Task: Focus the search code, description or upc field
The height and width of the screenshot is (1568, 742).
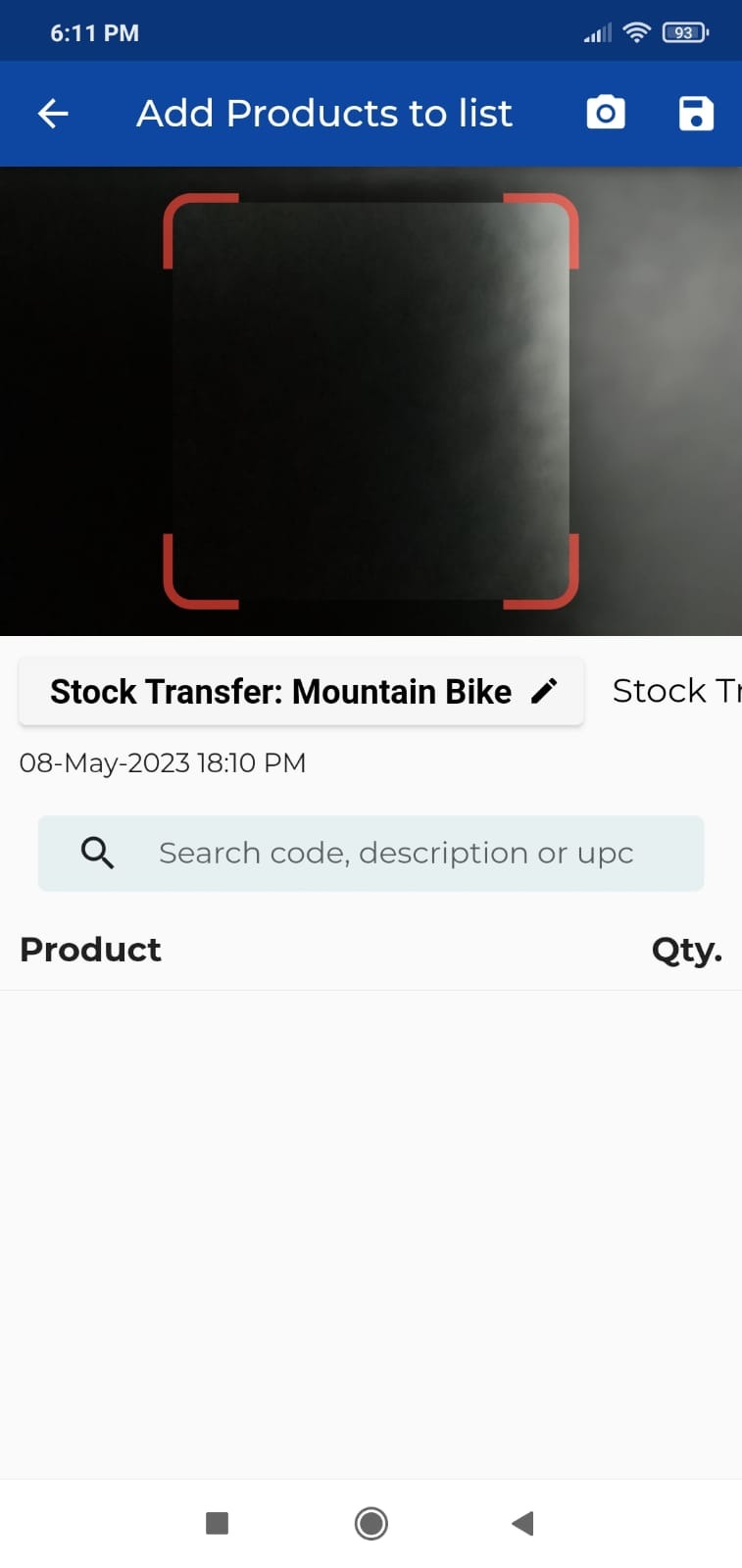Action: pos(396,854)
